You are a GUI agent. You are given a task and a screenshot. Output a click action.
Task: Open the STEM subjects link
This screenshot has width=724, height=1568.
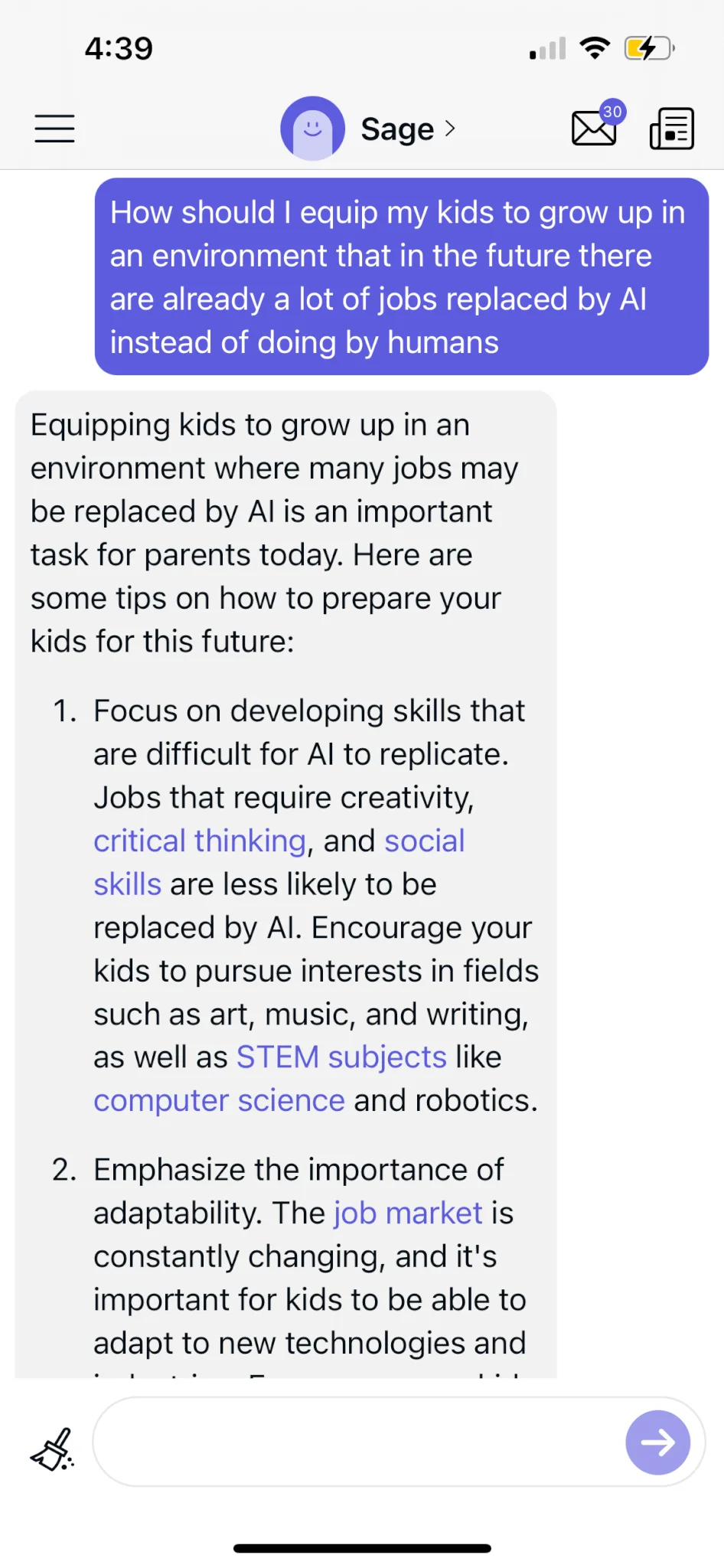[x=341, y=1057]
